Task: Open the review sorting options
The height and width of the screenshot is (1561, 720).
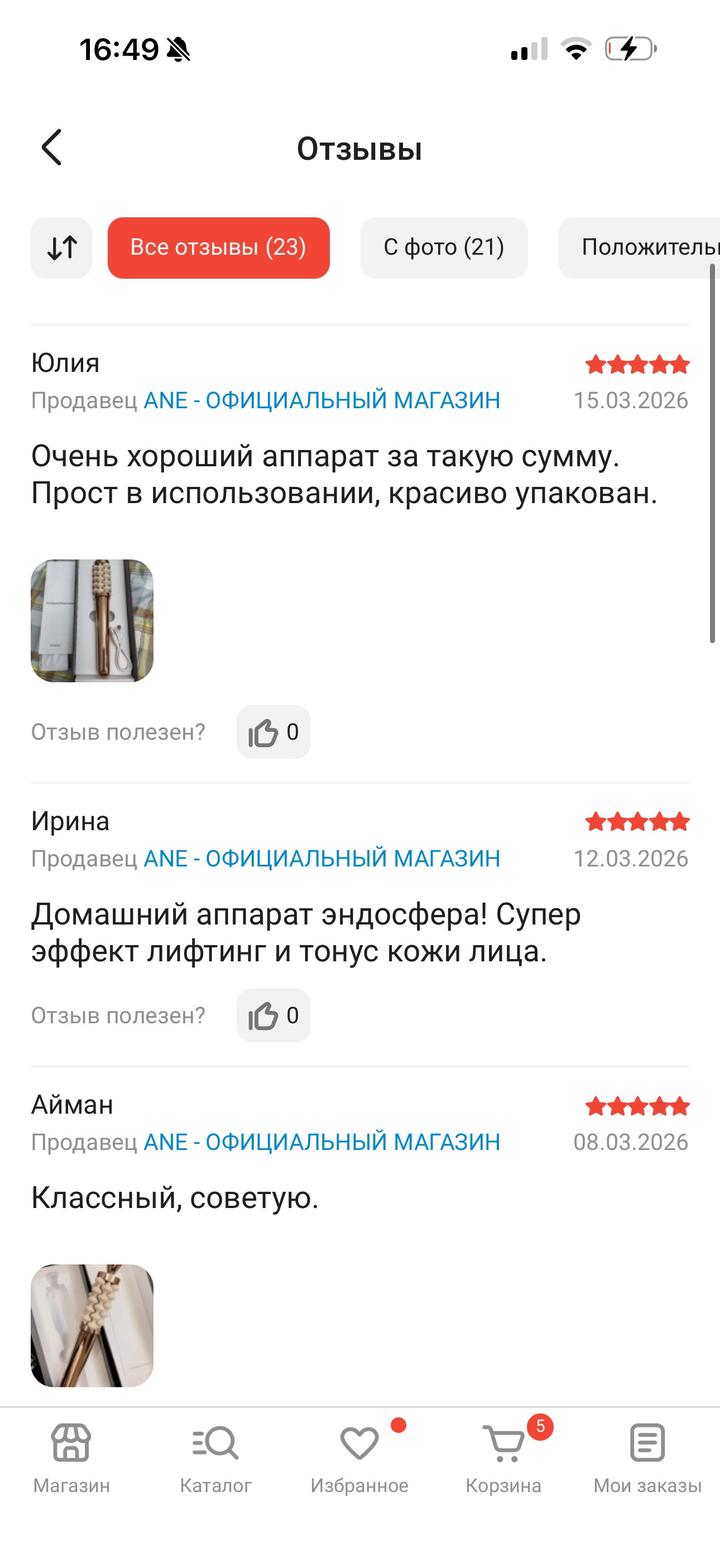Action: coord(62,248)
